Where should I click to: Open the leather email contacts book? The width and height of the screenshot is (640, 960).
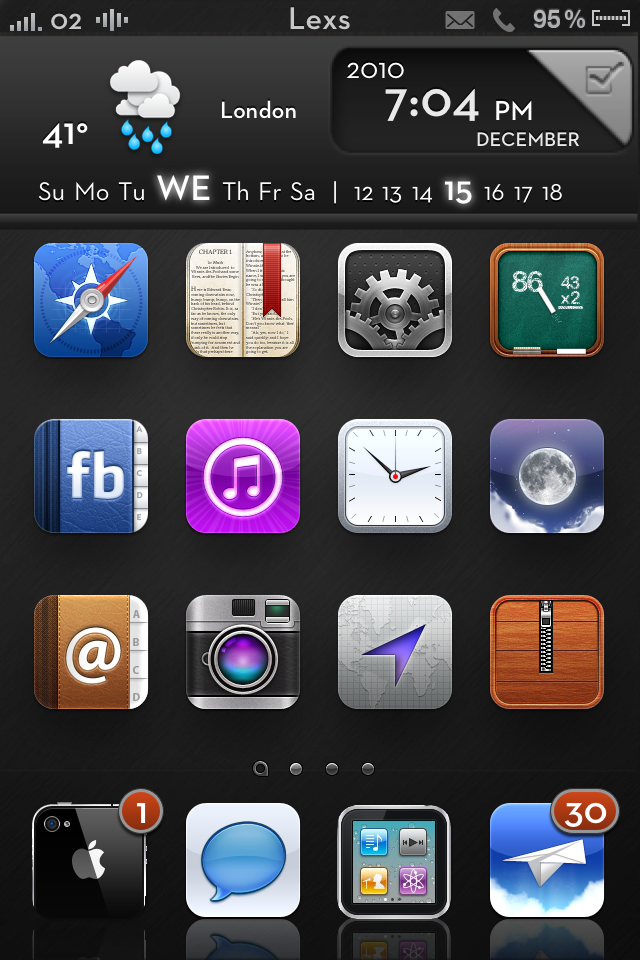[x=91, y=652]
